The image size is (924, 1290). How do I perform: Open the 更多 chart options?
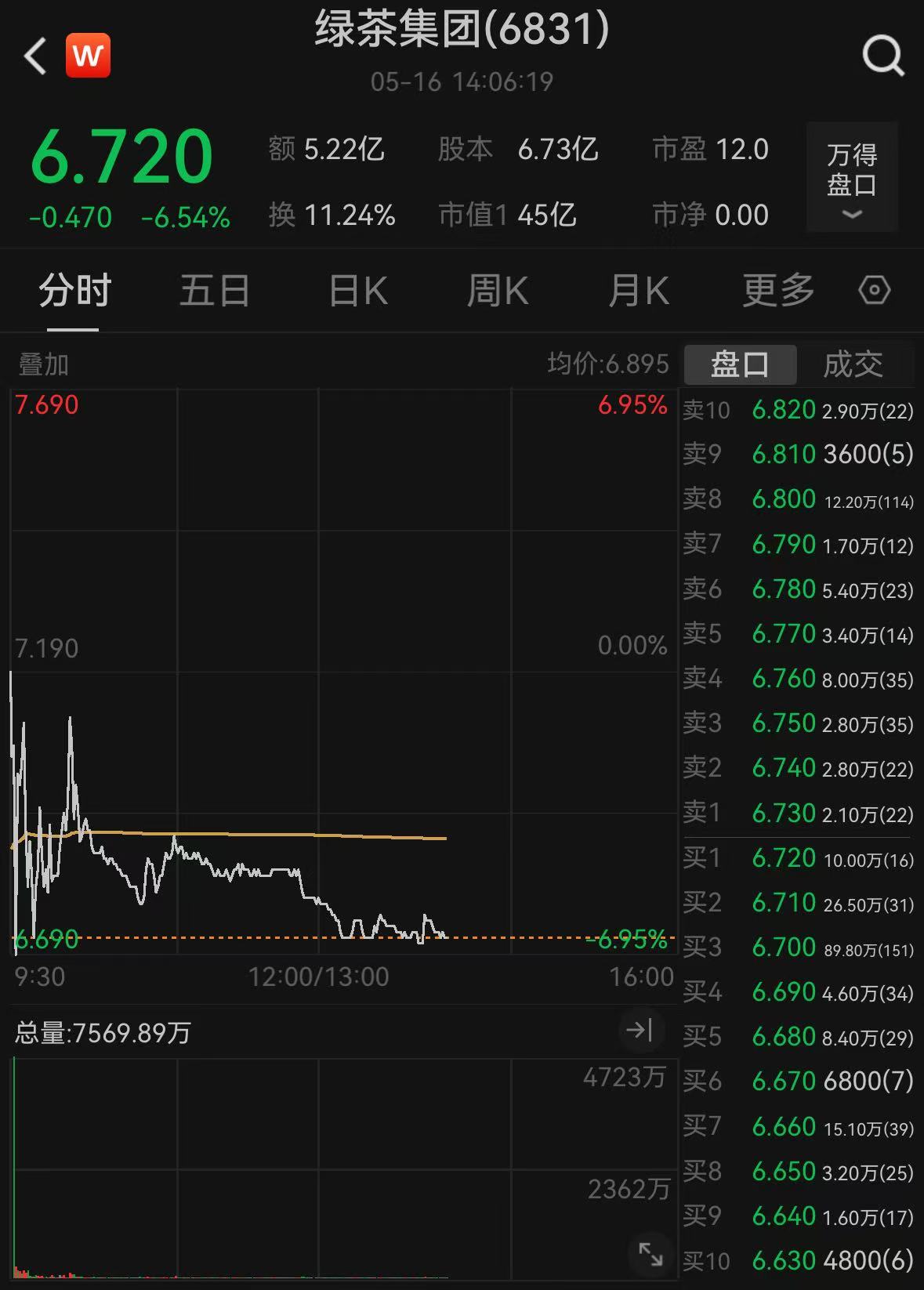pyautogui.click(x=778, y=292)
